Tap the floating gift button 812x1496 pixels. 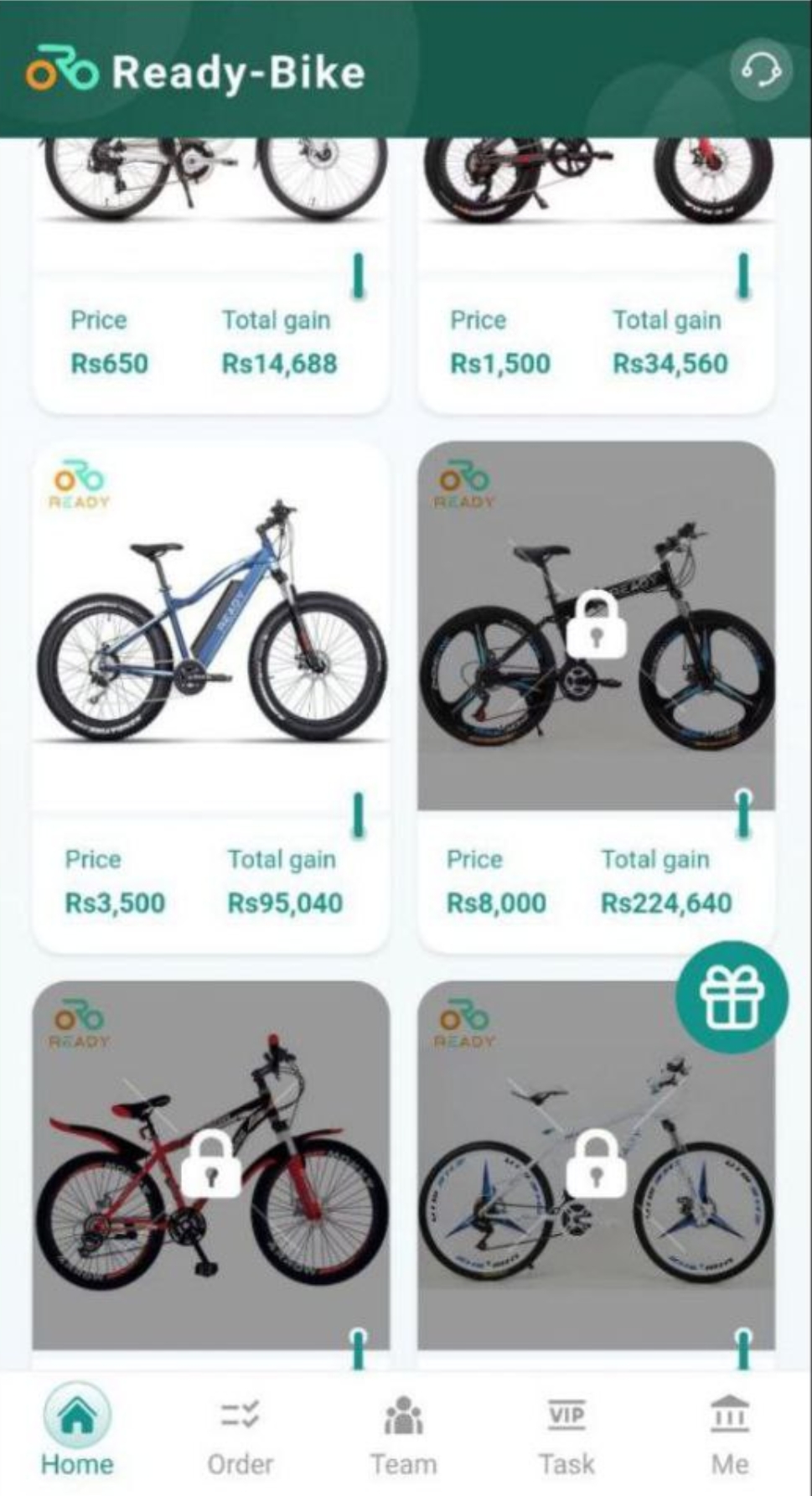732,996
